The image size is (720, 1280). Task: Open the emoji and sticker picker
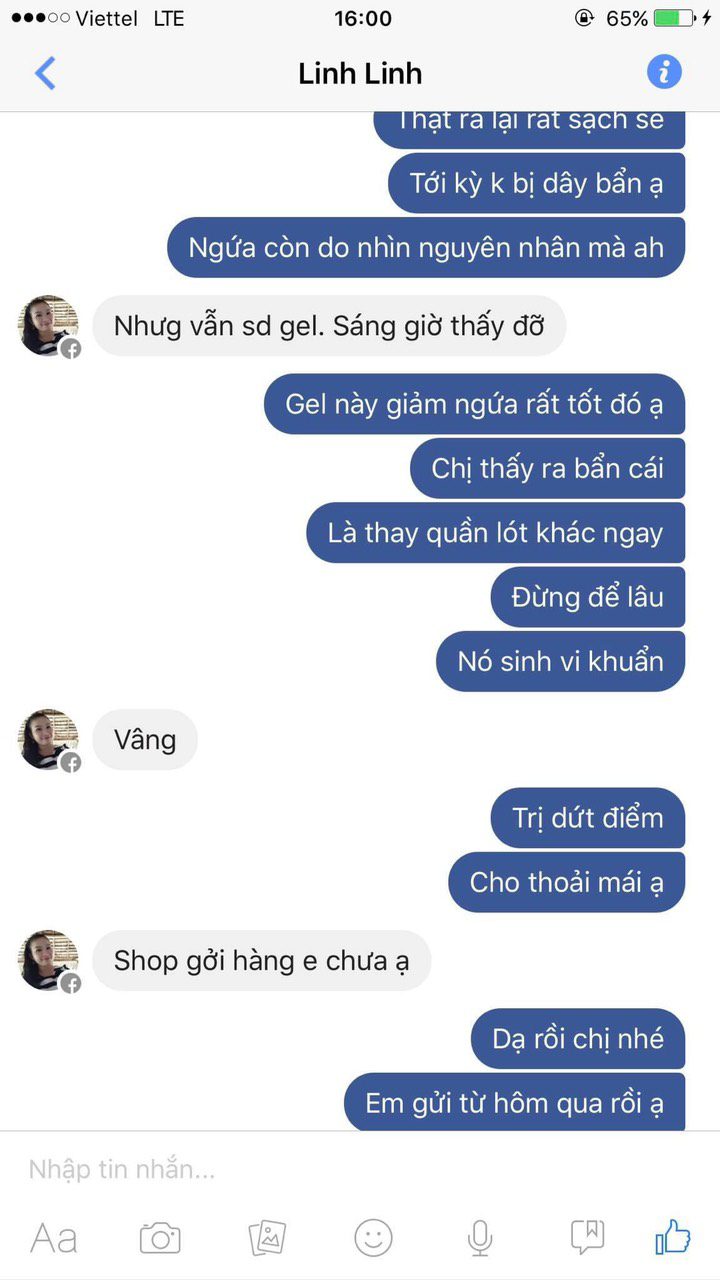point(373,1238)
